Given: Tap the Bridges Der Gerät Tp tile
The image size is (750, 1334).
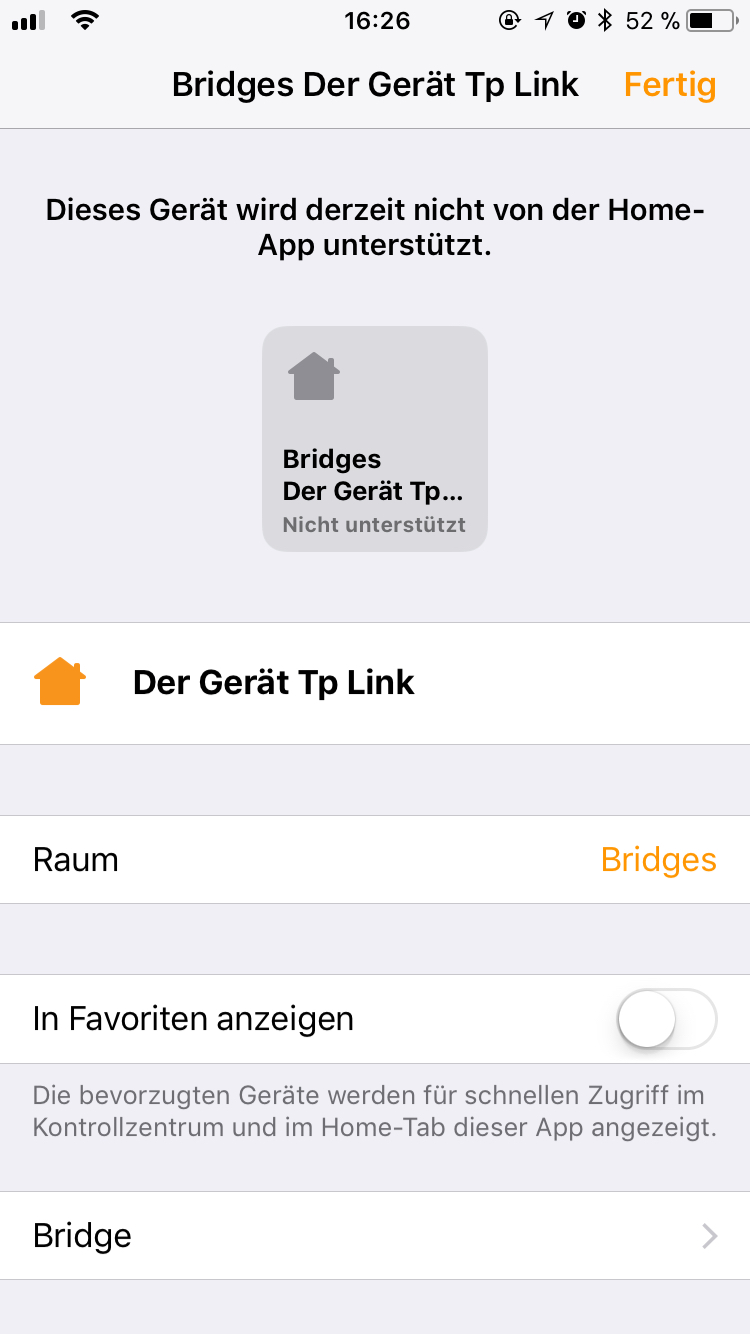Looking at the screenshot, I should (x=374, y=439).
